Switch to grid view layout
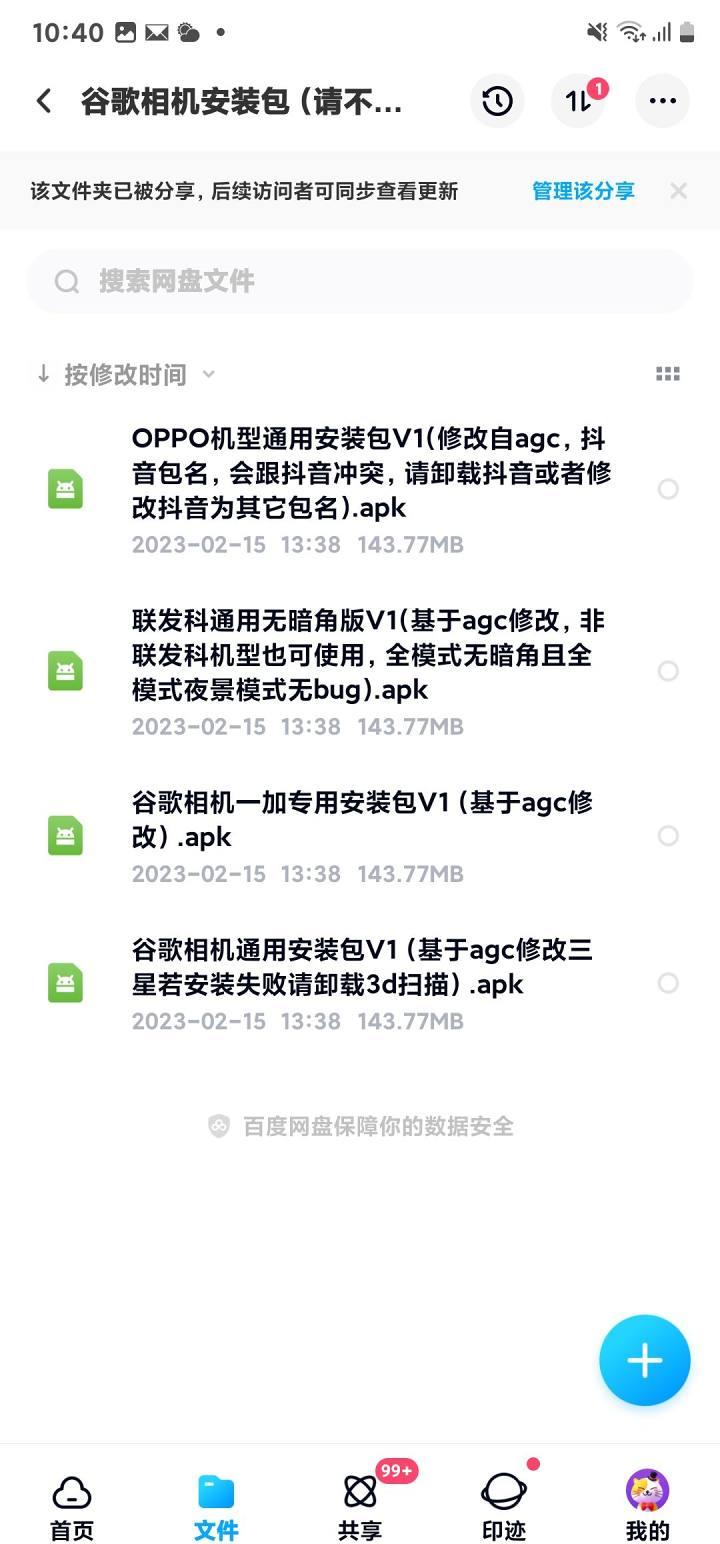720x1544 pixels. tap(668, 374)
